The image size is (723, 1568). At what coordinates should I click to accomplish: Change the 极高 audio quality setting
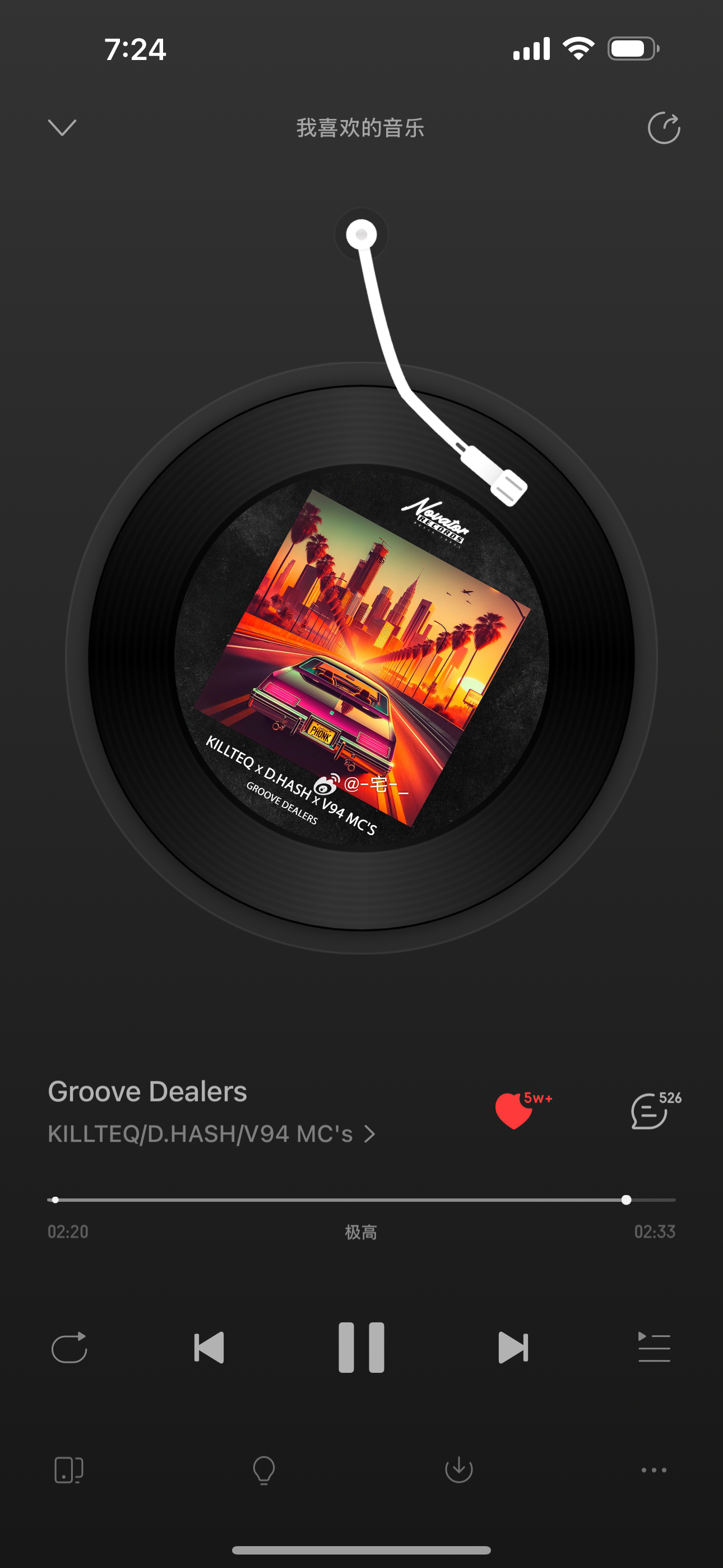point(361,1232)
